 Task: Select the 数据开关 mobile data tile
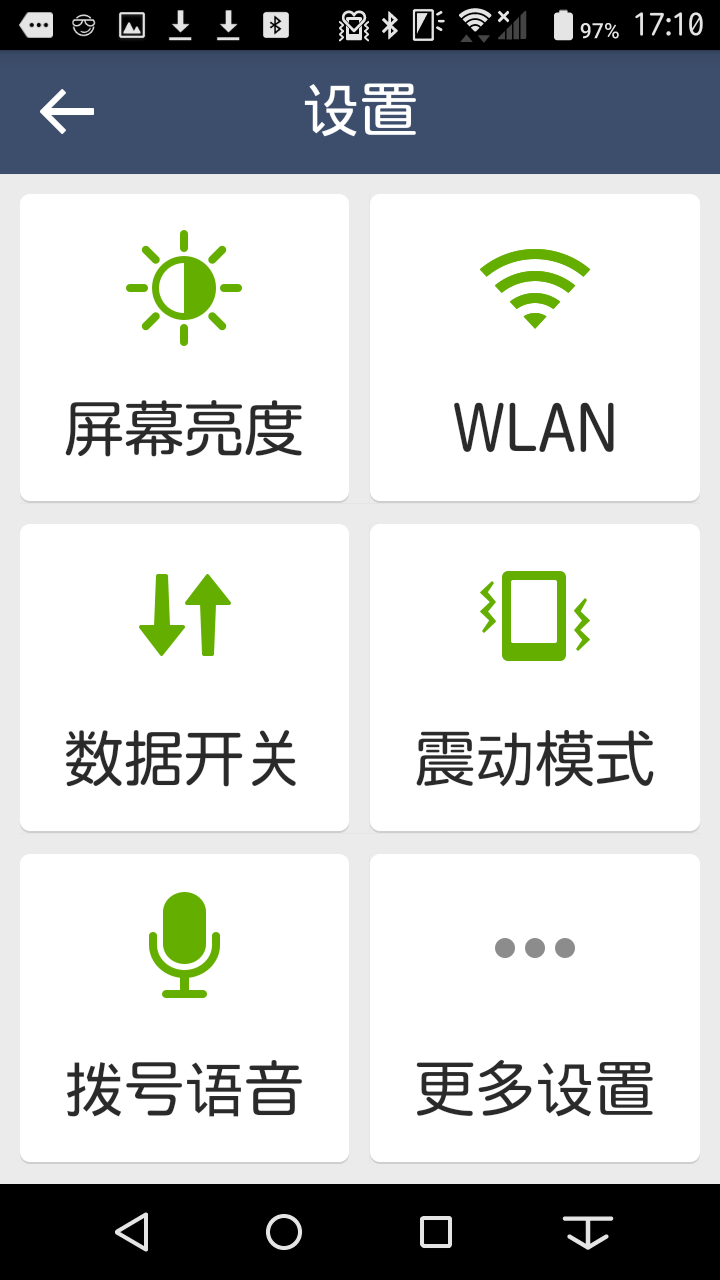184,677
